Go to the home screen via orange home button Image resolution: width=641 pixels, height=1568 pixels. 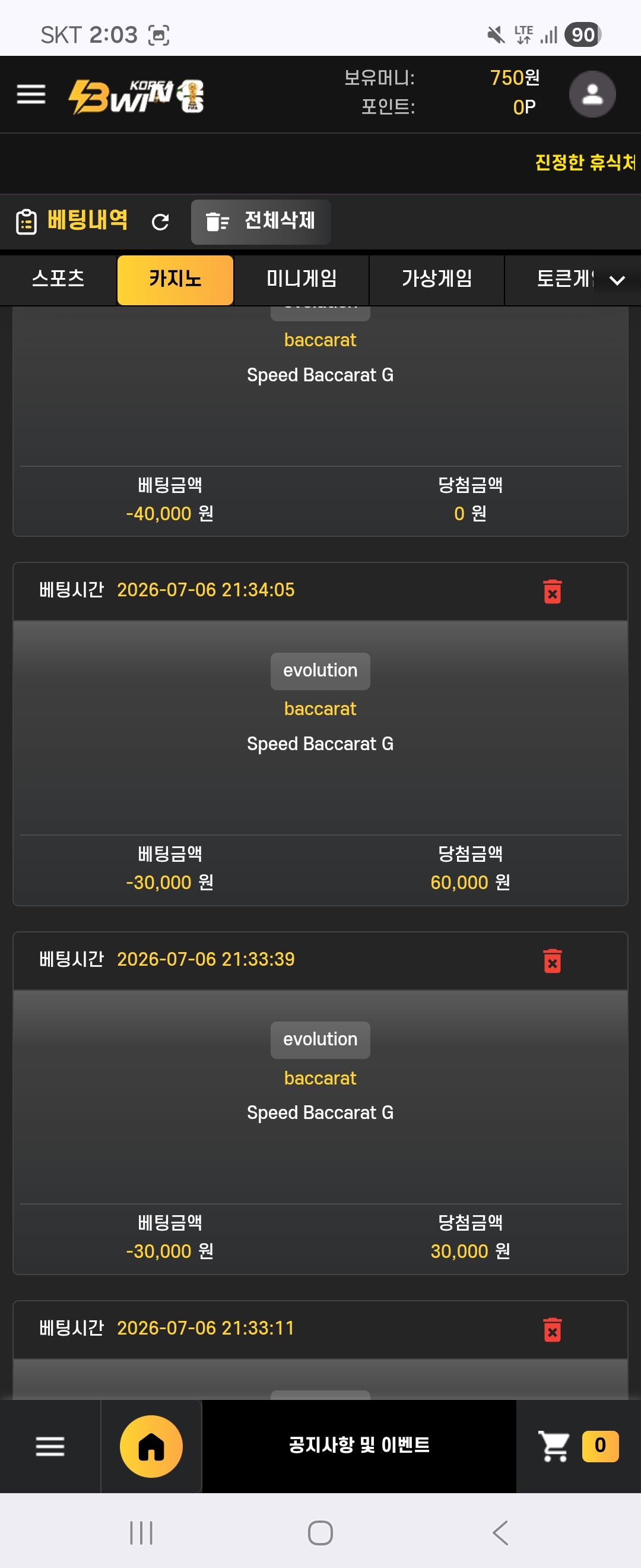click(x=151, y=1446)
